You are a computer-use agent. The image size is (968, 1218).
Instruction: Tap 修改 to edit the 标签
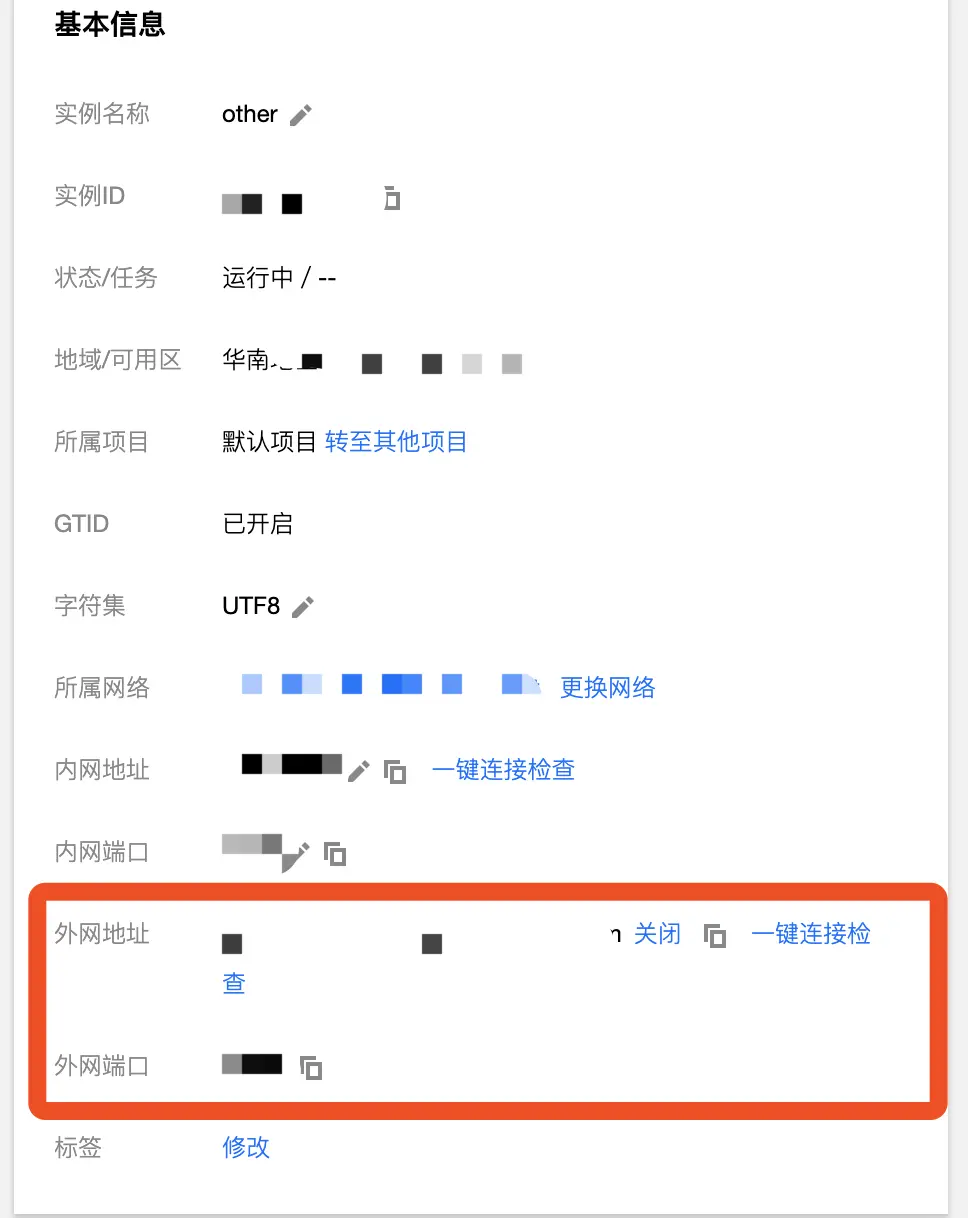tap(246, 1147)
